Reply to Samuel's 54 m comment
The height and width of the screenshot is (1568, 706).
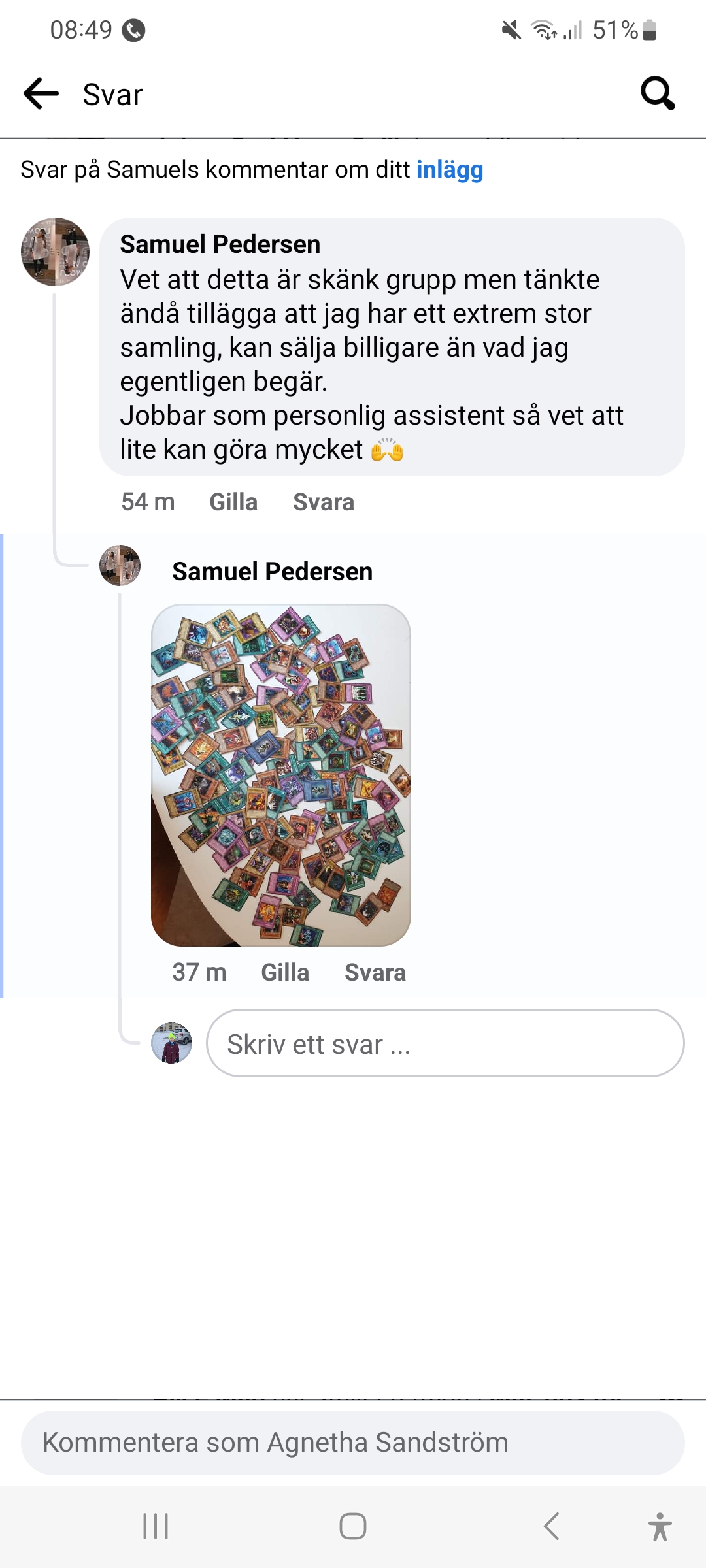pyautogui.click(x=324, y=502)
